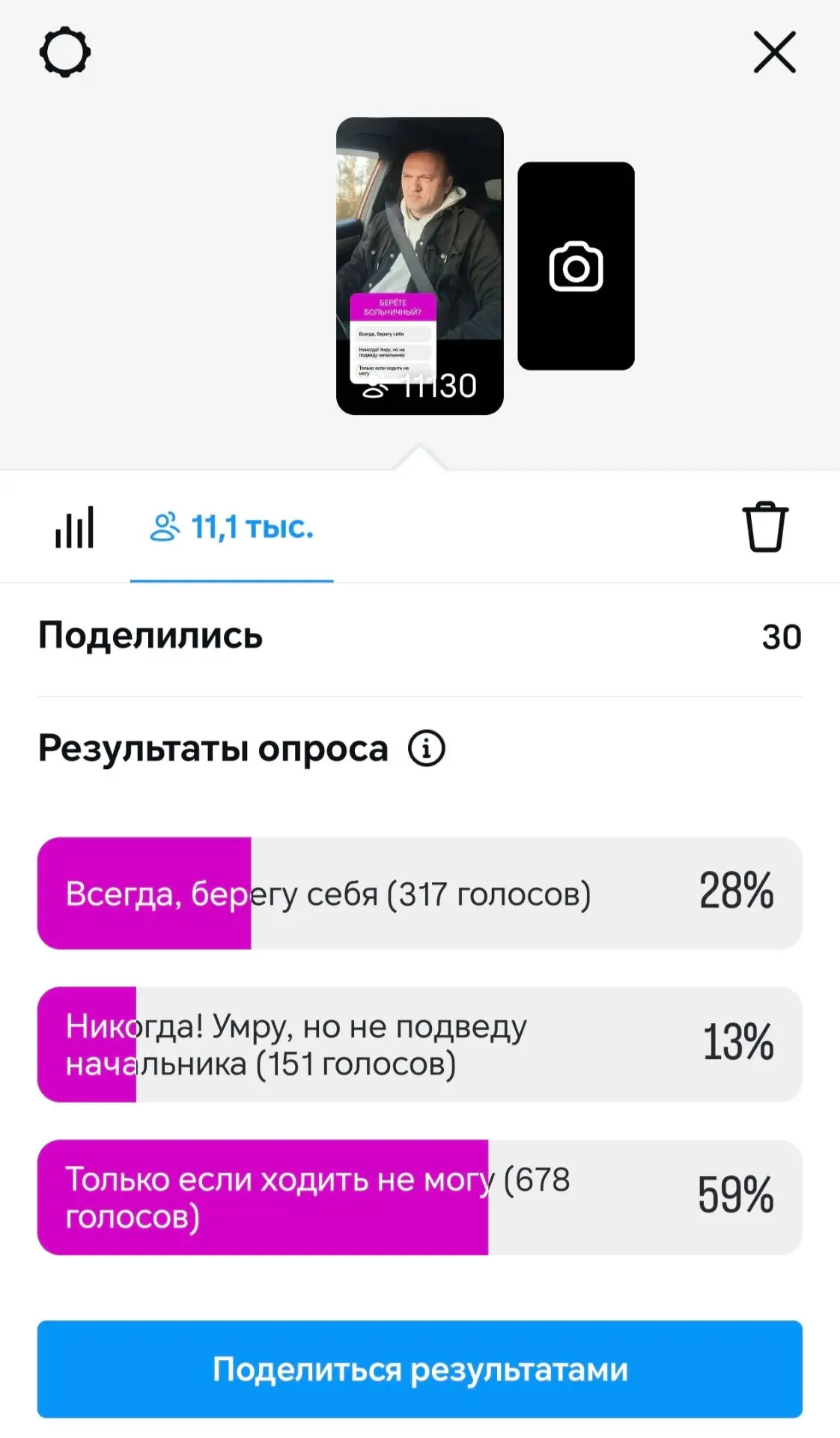
Task: Tap the camera tile to add story
Action: 576,266
